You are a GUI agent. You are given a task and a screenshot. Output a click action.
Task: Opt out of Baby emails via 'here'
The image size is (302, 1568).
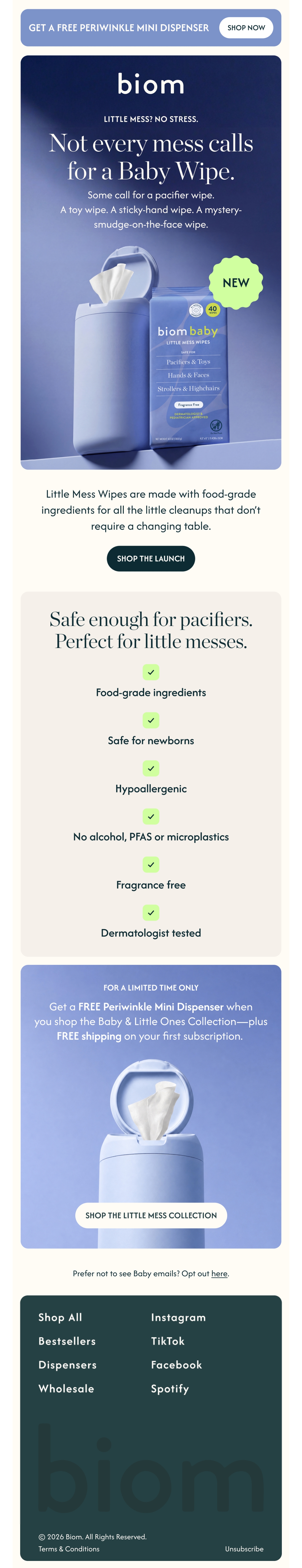coord(219,1273)
